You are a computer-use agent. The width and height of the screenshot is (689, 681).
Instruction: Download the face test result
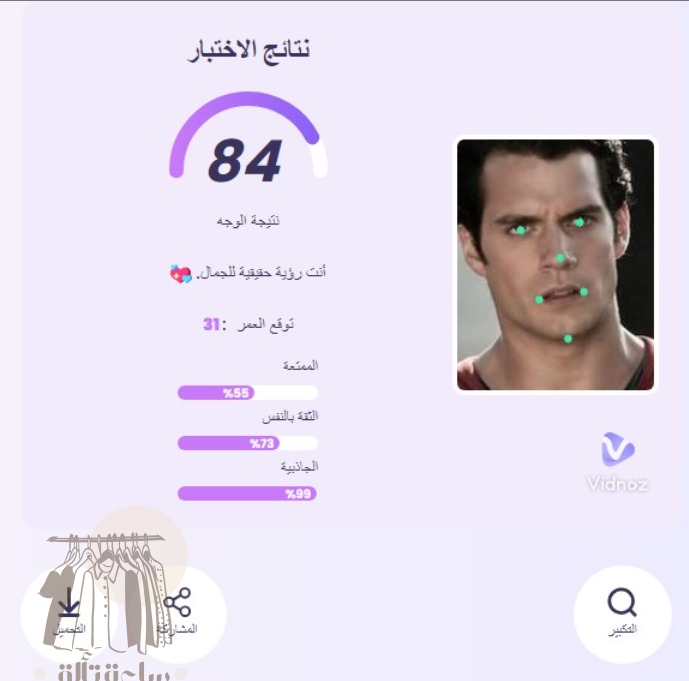click(69, 611)
